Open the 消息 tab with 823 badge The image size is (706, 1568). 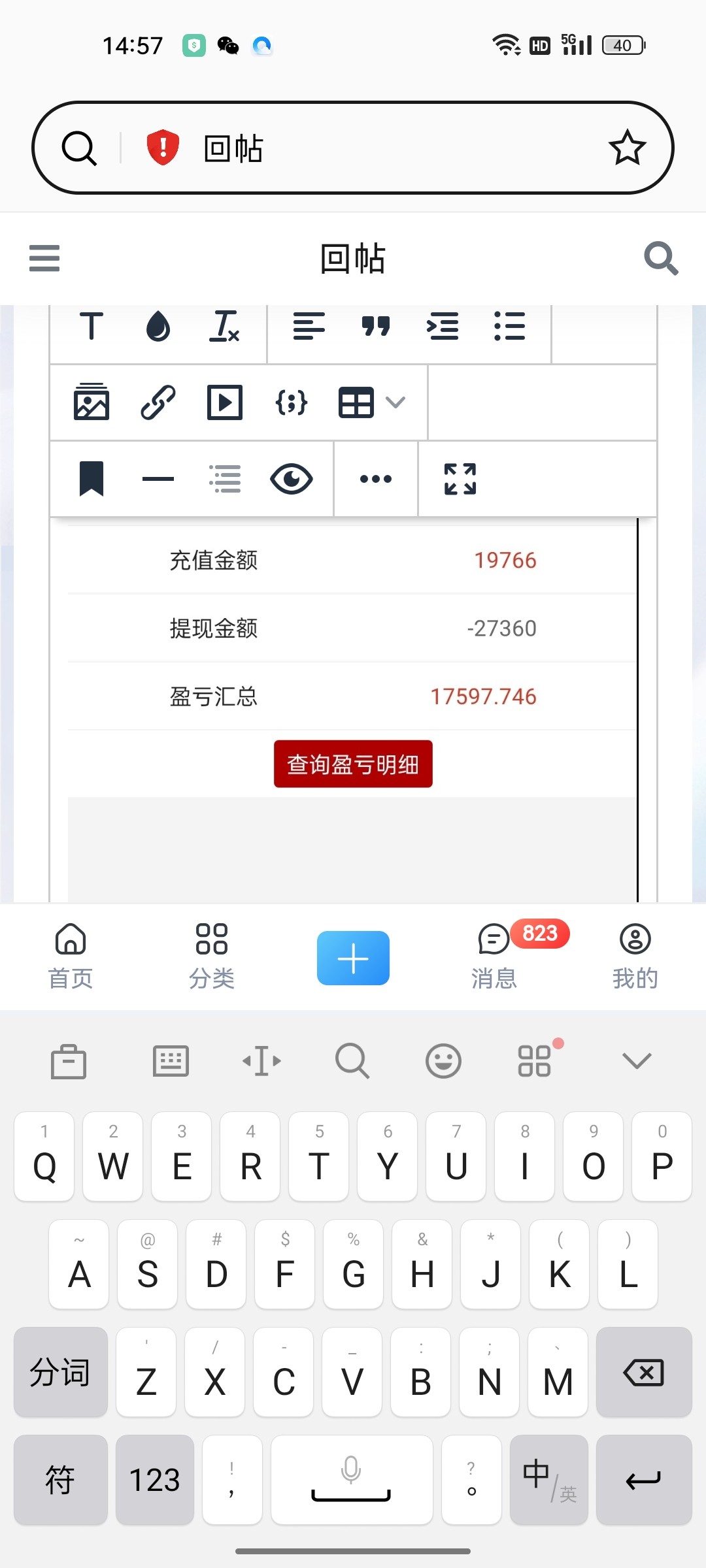point(494,956)
